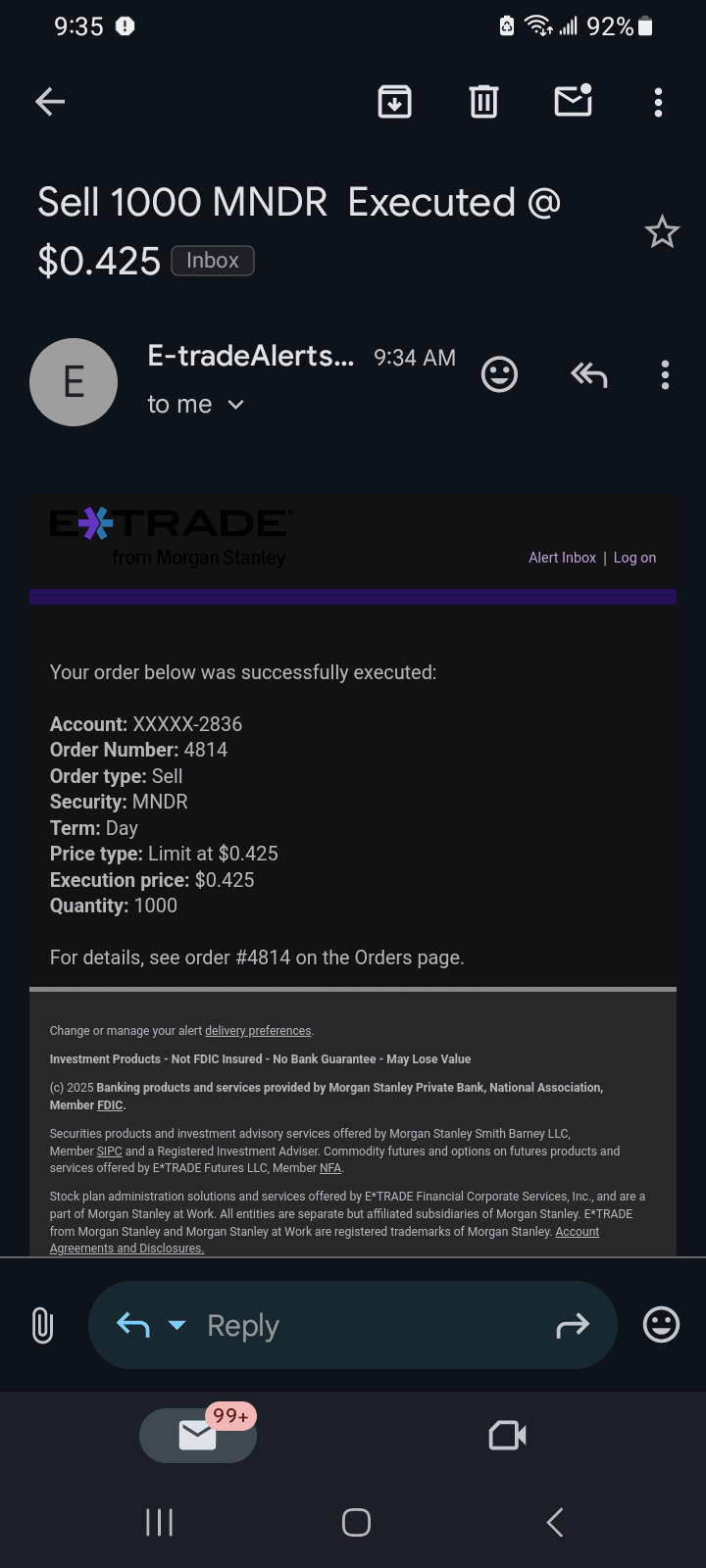This screenshot has width=706, height=1568.
Task: Open the Alert Inbox link
Action: pos(562,558)
